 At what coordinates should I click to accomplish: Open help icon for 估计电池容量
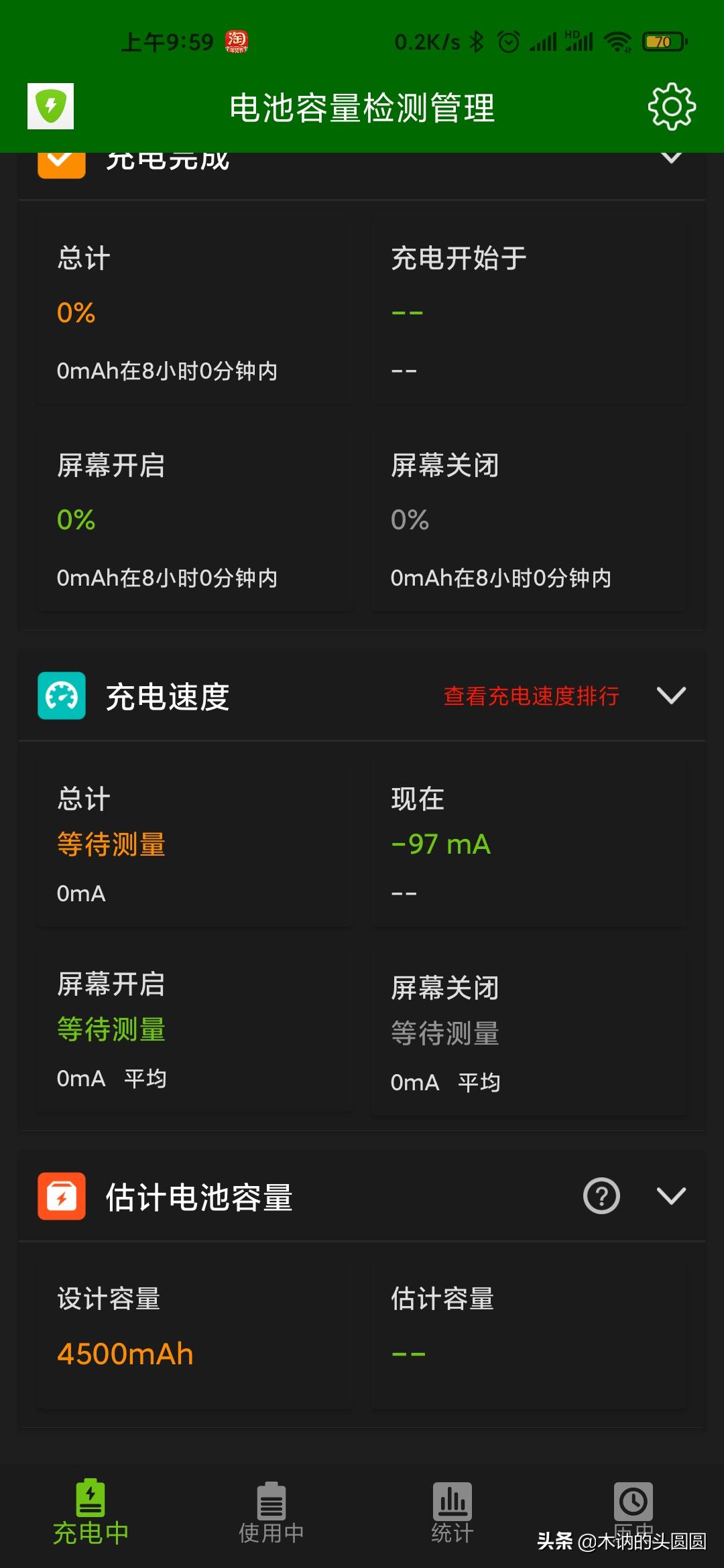[x=601, y=1196]
